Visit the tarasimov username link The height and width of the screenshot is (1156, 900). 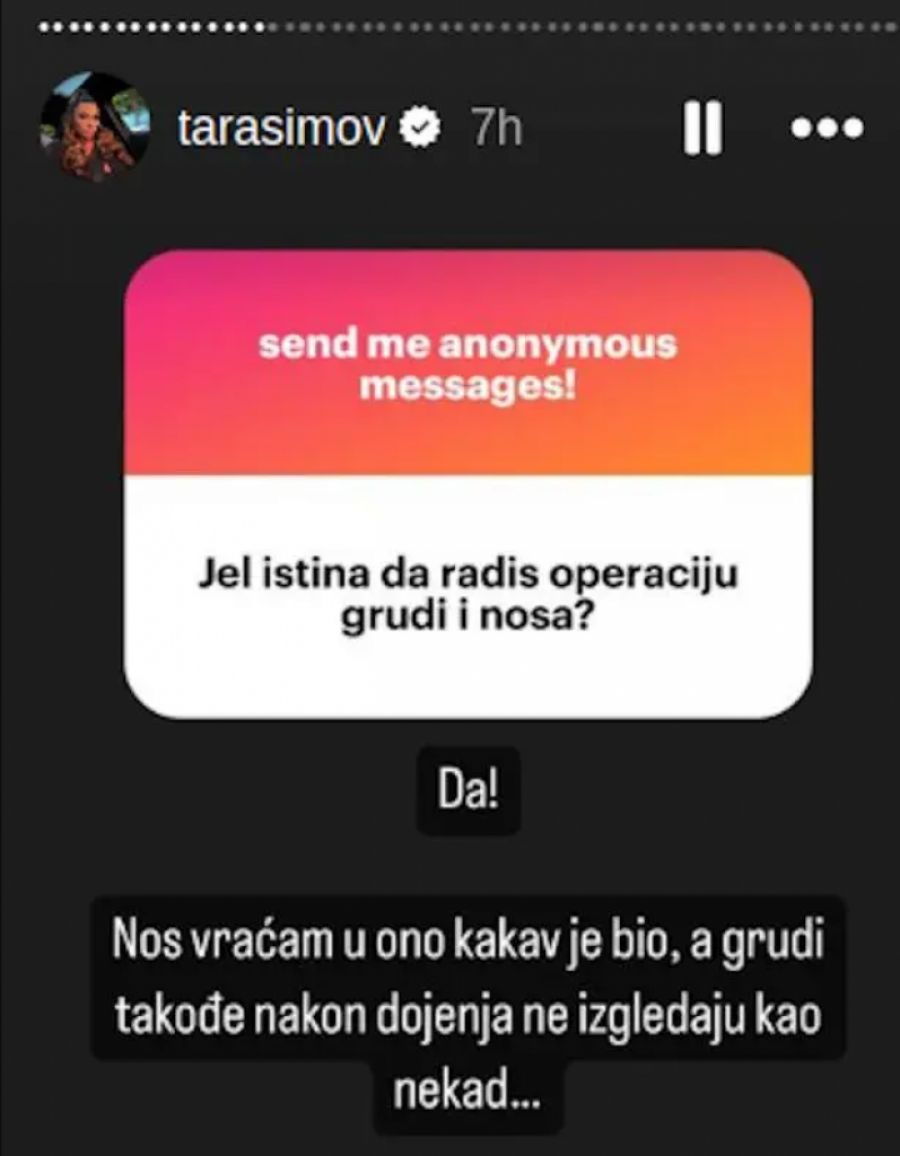281,128
